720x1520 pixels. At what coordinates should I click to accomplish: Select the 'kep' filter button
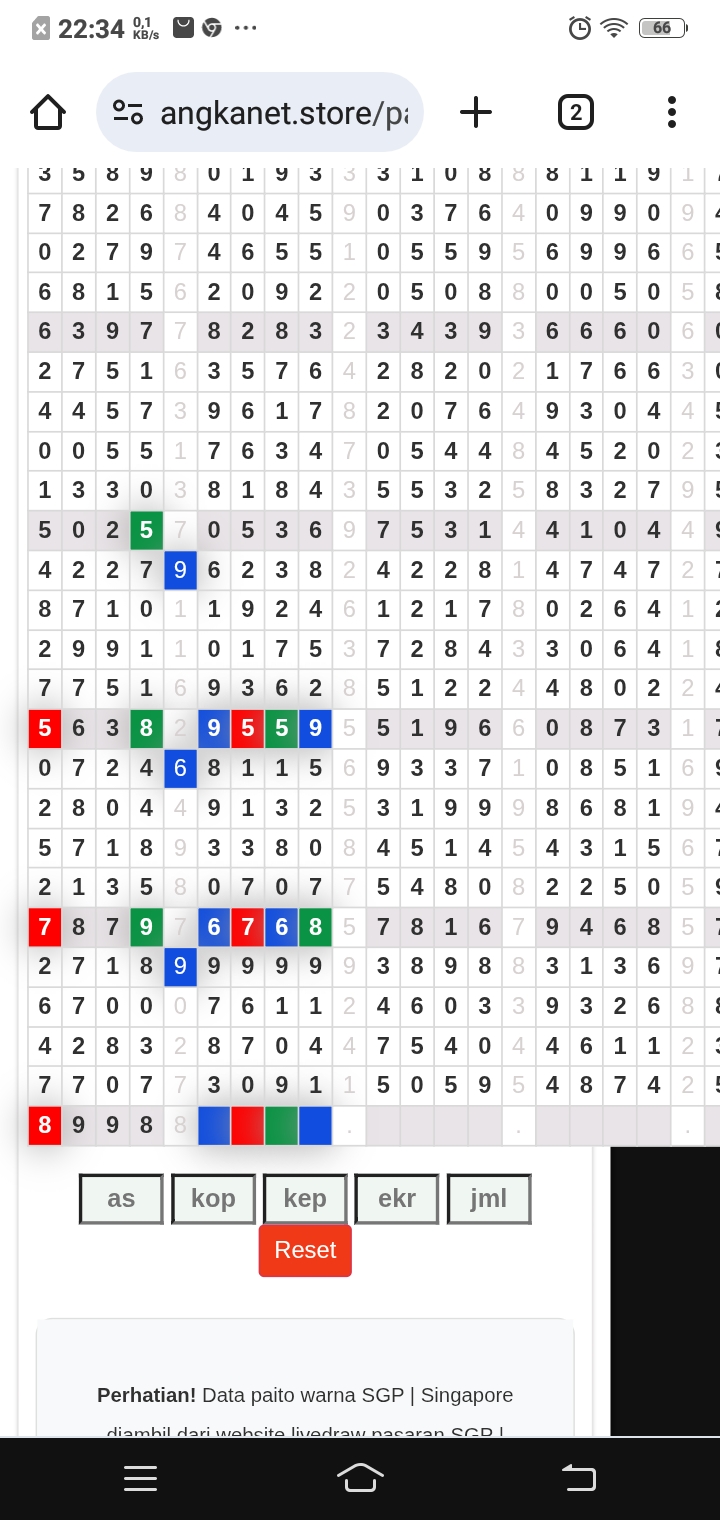(305, 1198)
